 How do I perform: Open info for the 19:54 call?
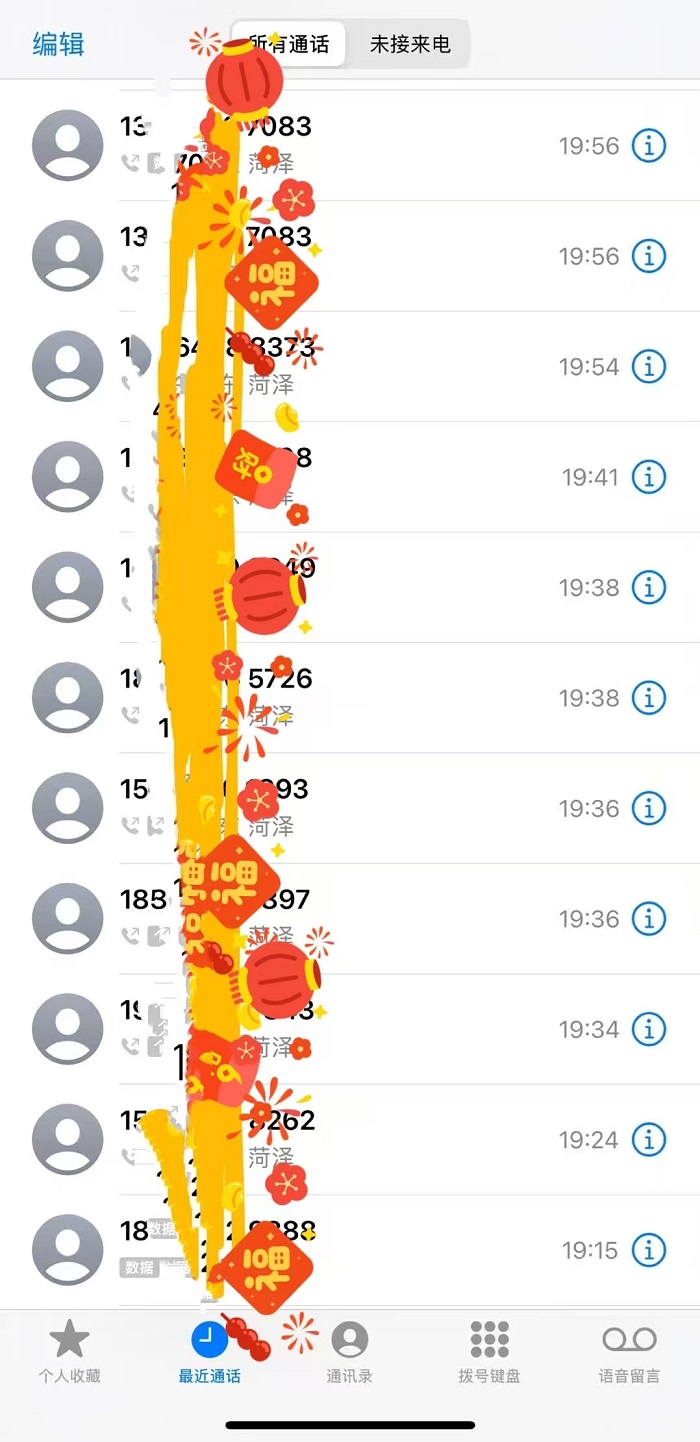649,366
